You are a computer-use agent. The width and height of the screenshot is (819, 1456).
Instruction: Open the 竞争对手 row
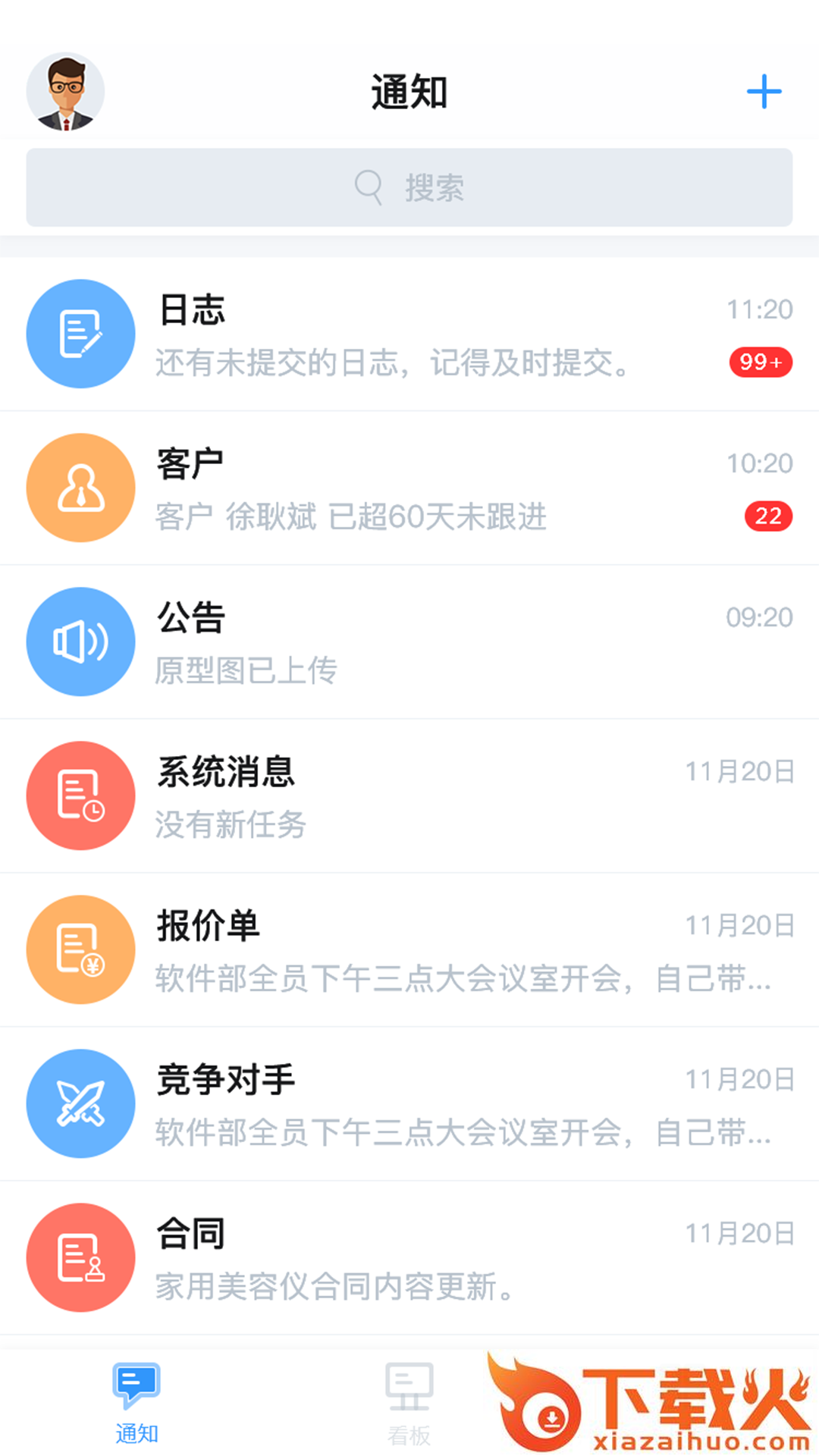coord(409,1104)
